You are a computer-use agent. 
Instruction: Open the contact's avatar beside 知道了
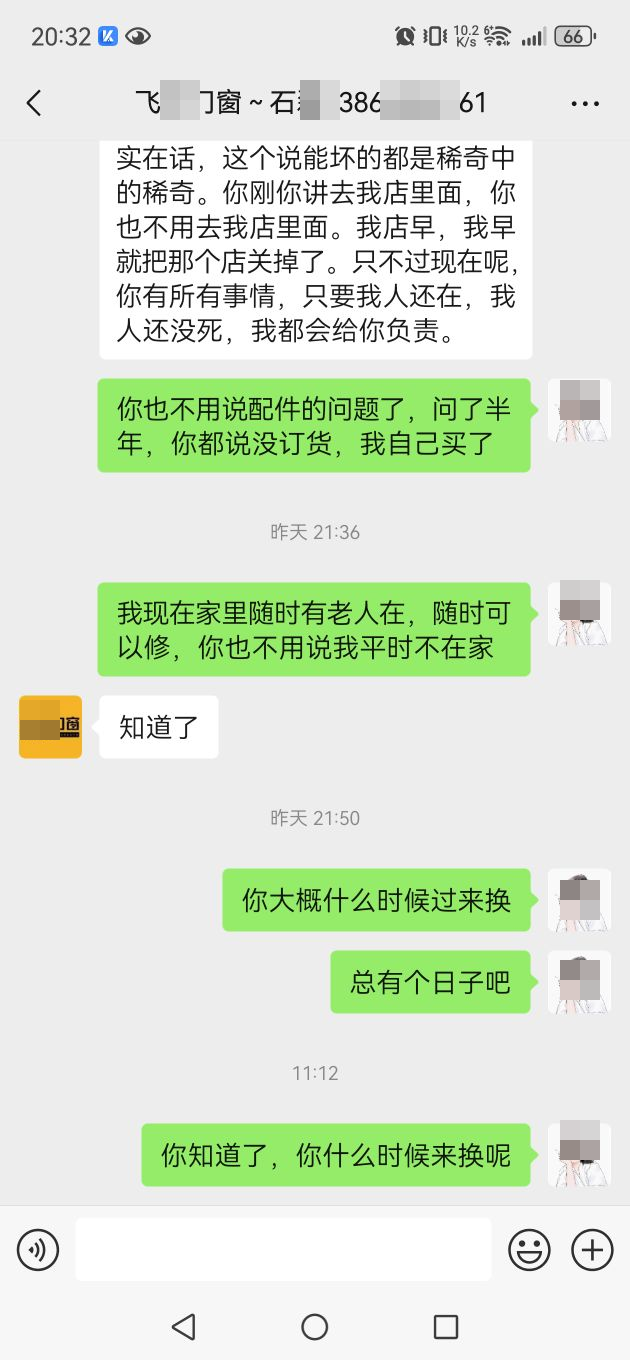click(x=50, y=727)
